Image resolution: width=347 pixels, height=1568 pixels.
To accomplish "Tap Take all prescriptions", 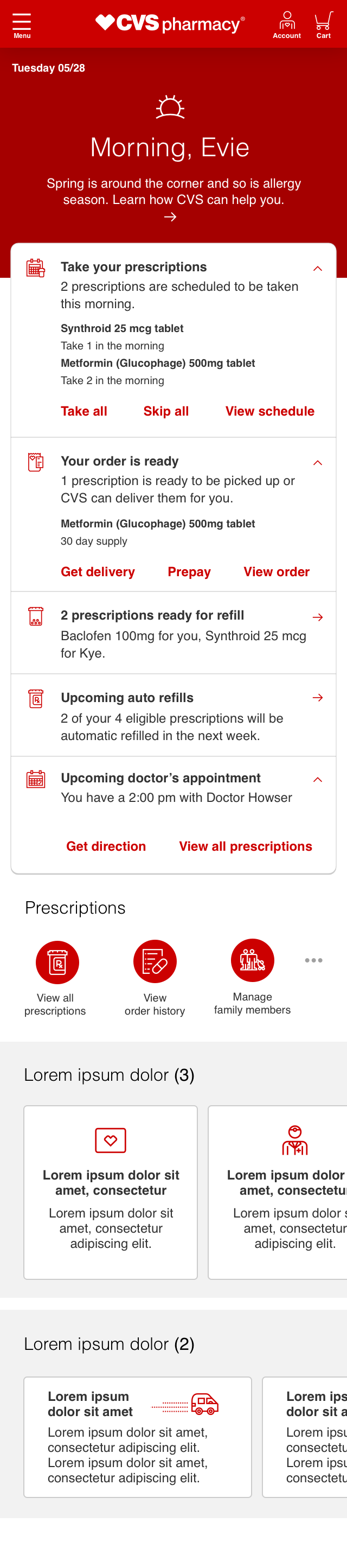I will (84, 411).
